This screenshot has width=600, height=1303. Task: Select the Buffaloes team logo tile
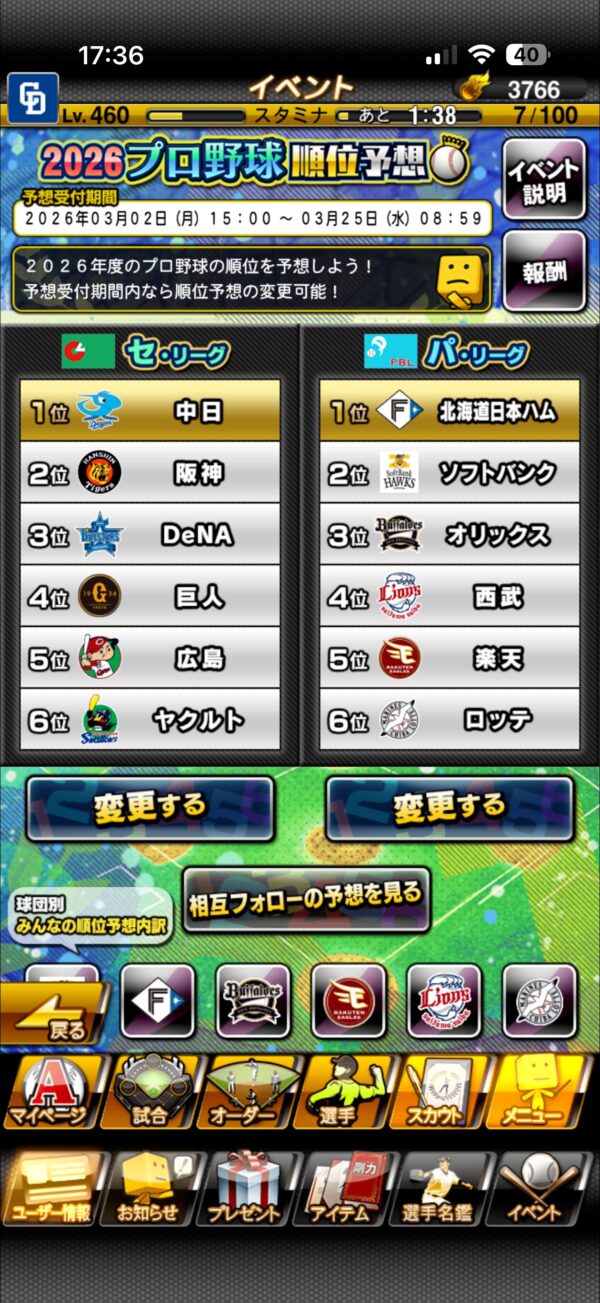coord(253,1001)
